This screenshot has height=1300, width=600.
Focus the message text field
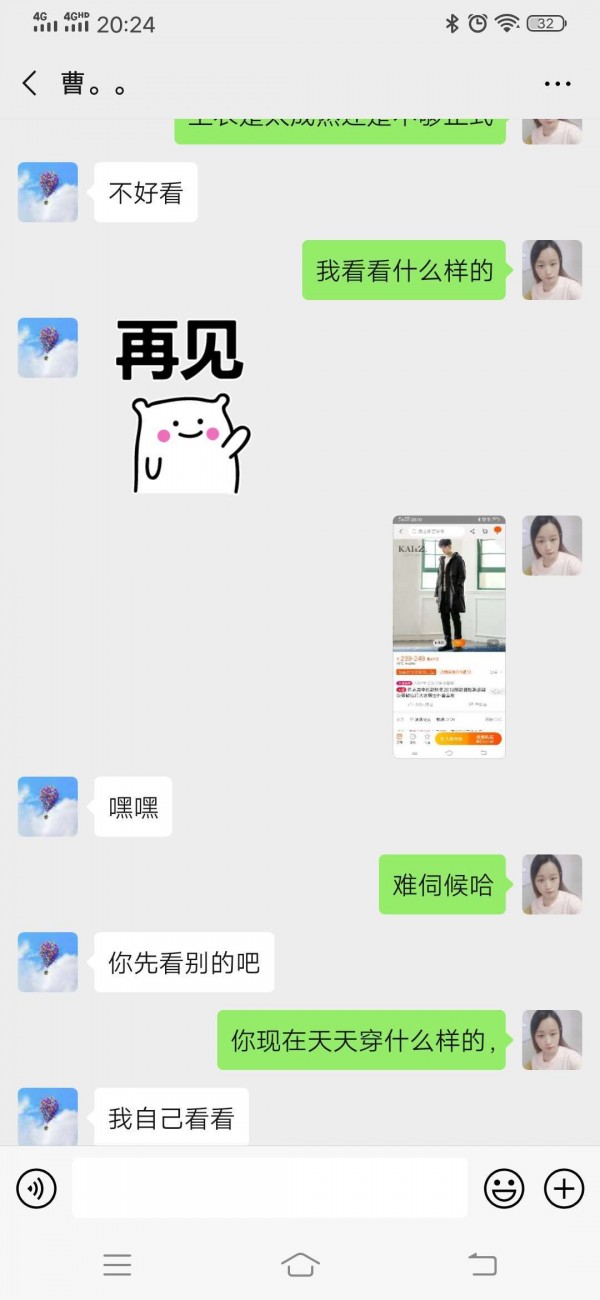click(x=270, y=1188)
